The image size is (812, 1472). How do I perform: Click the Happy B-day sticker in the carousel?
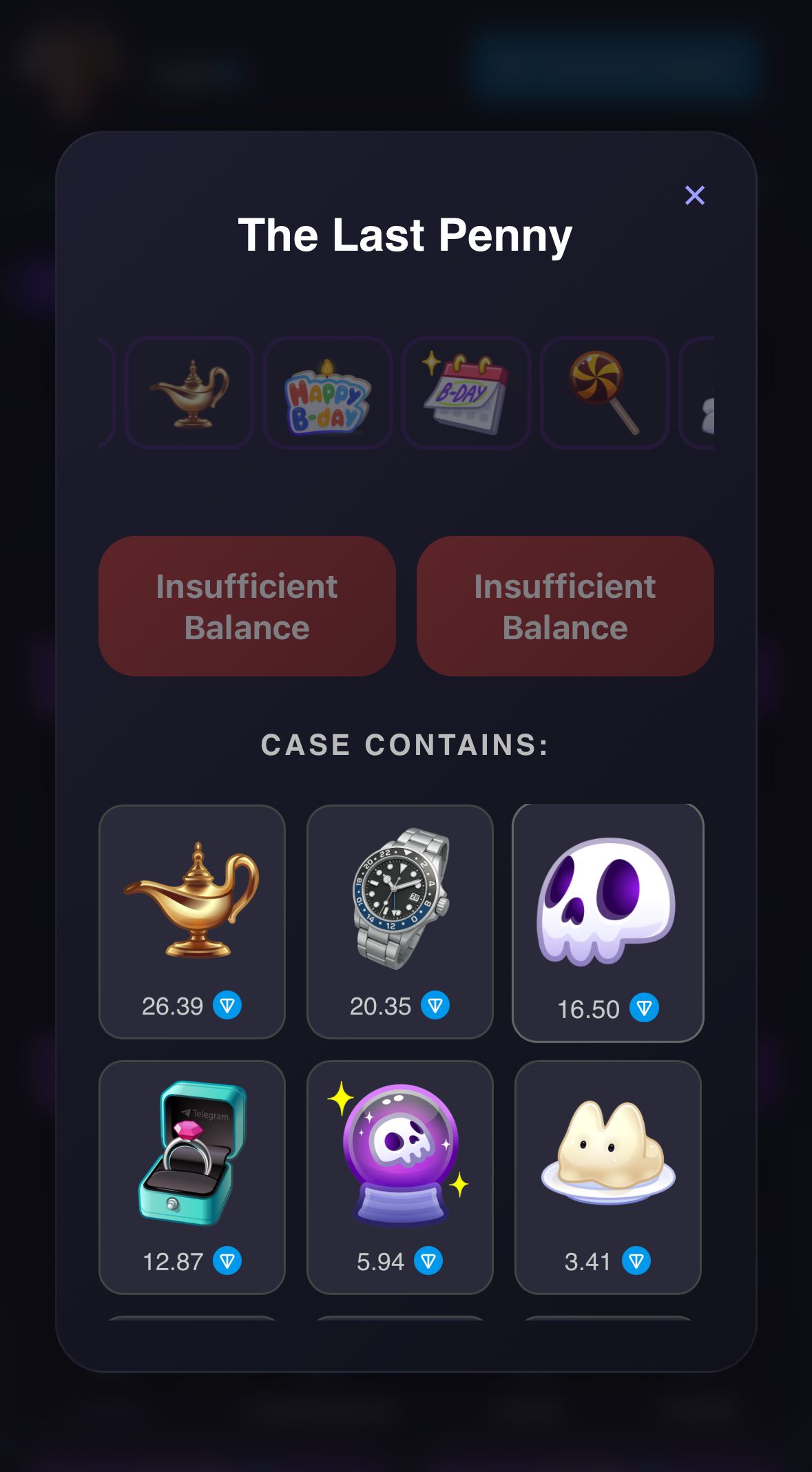tap(328, 393)
